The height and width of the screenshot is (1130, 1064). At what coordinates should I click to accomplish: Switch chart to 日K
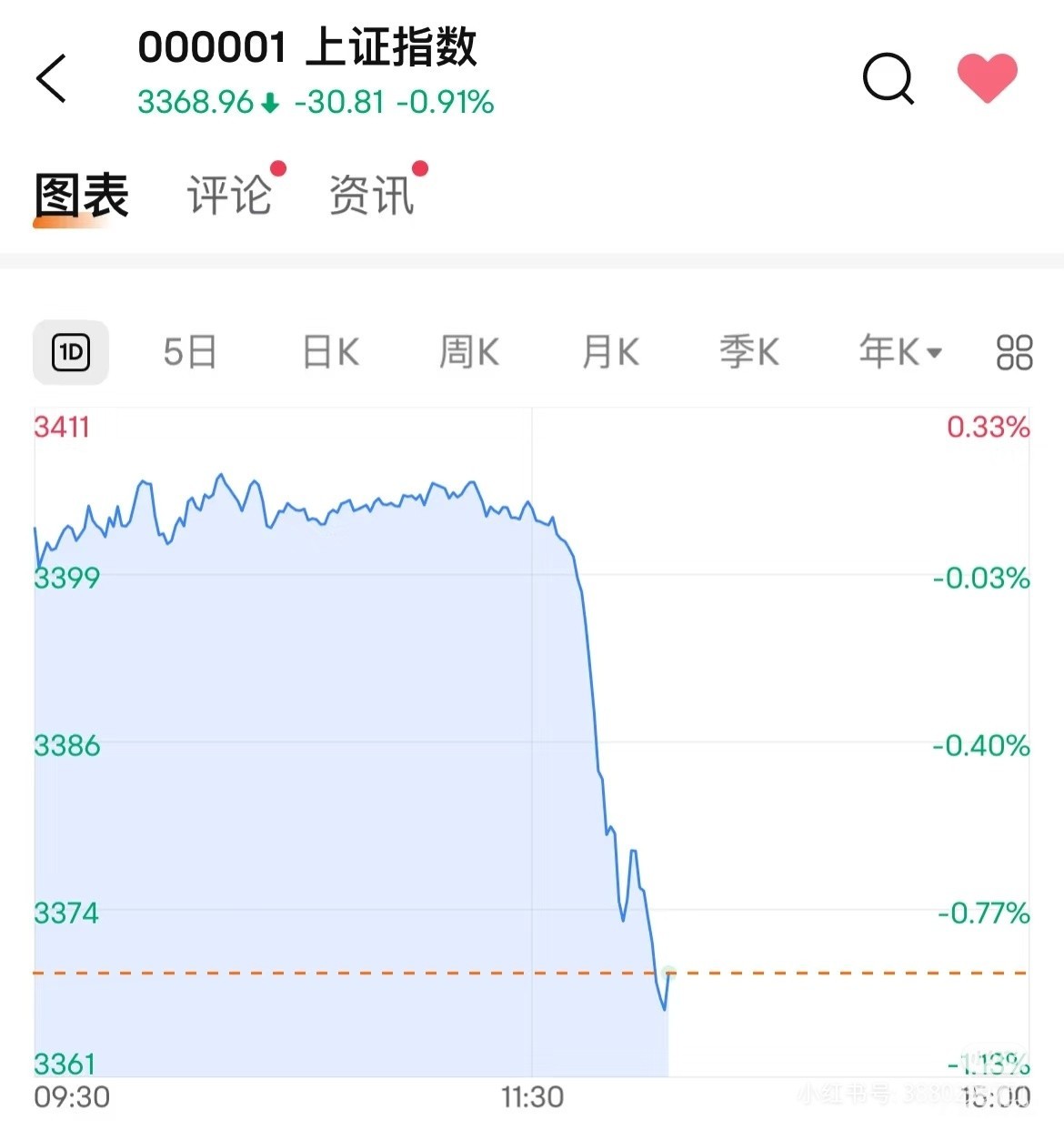tap(331, 352)
